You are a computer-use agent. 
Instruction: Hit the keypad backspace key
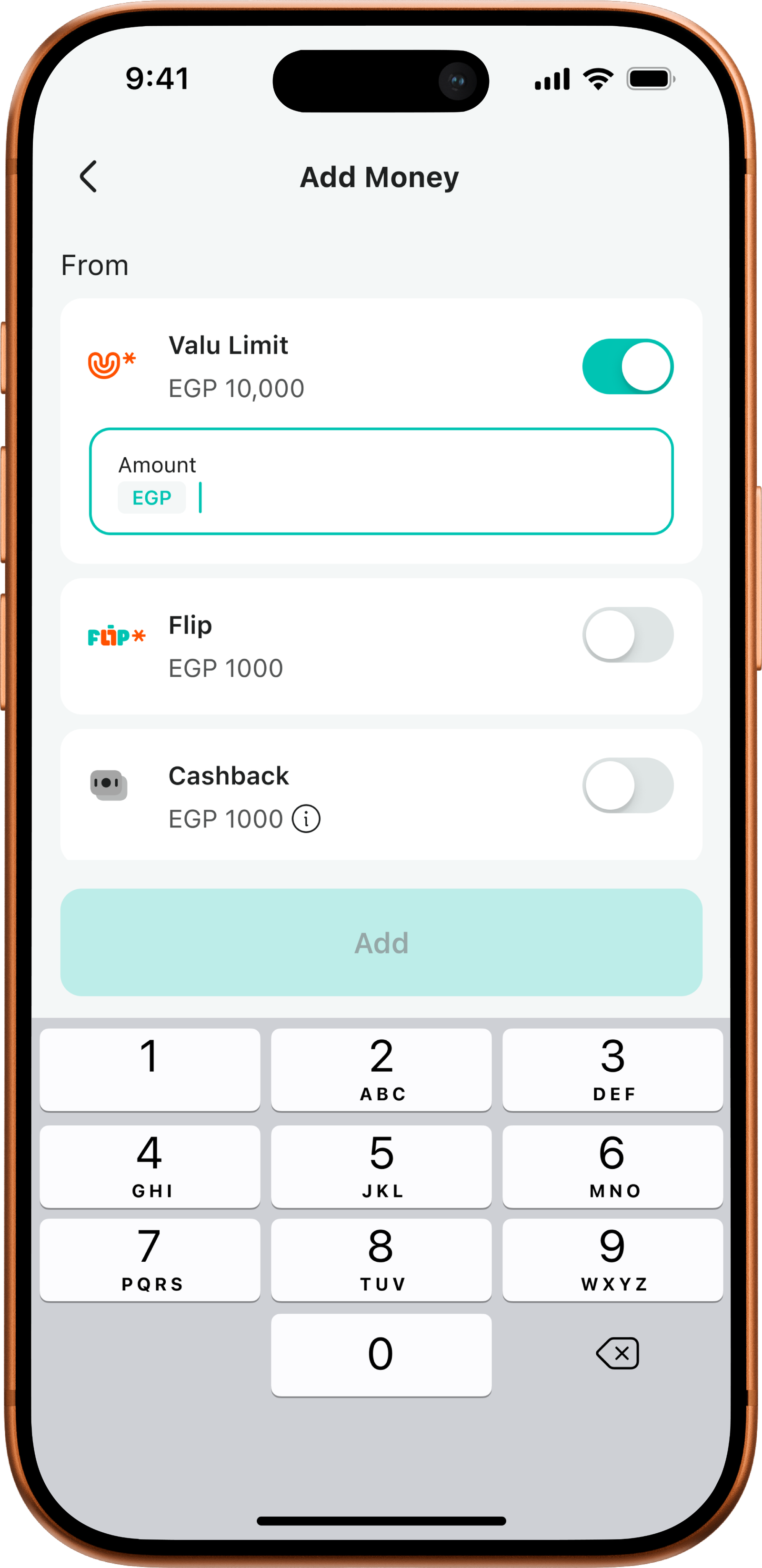[x=617, y=1353]
